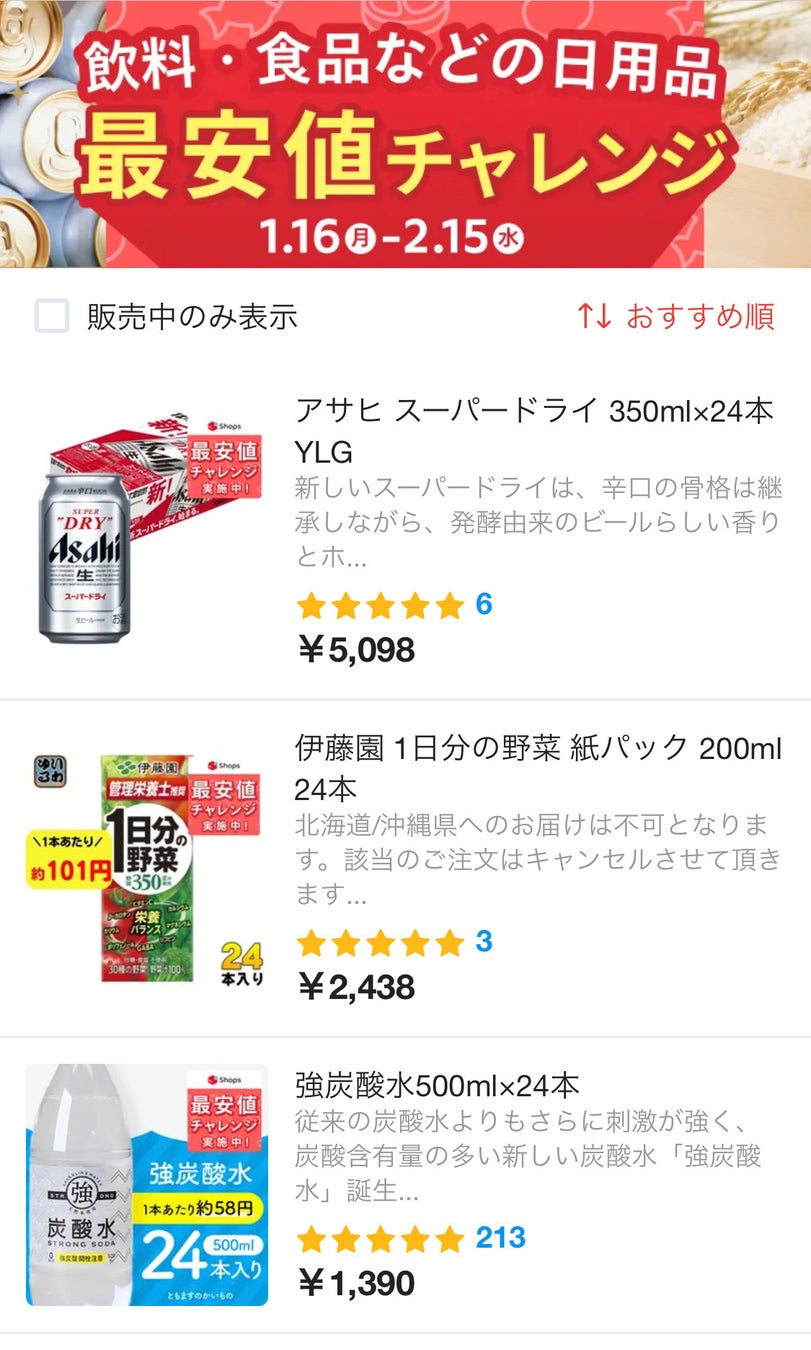Screen dimensions: 811x1350
Task: Check the 販売中のみ表示 checkbox
Action: (x=52, y=317)
